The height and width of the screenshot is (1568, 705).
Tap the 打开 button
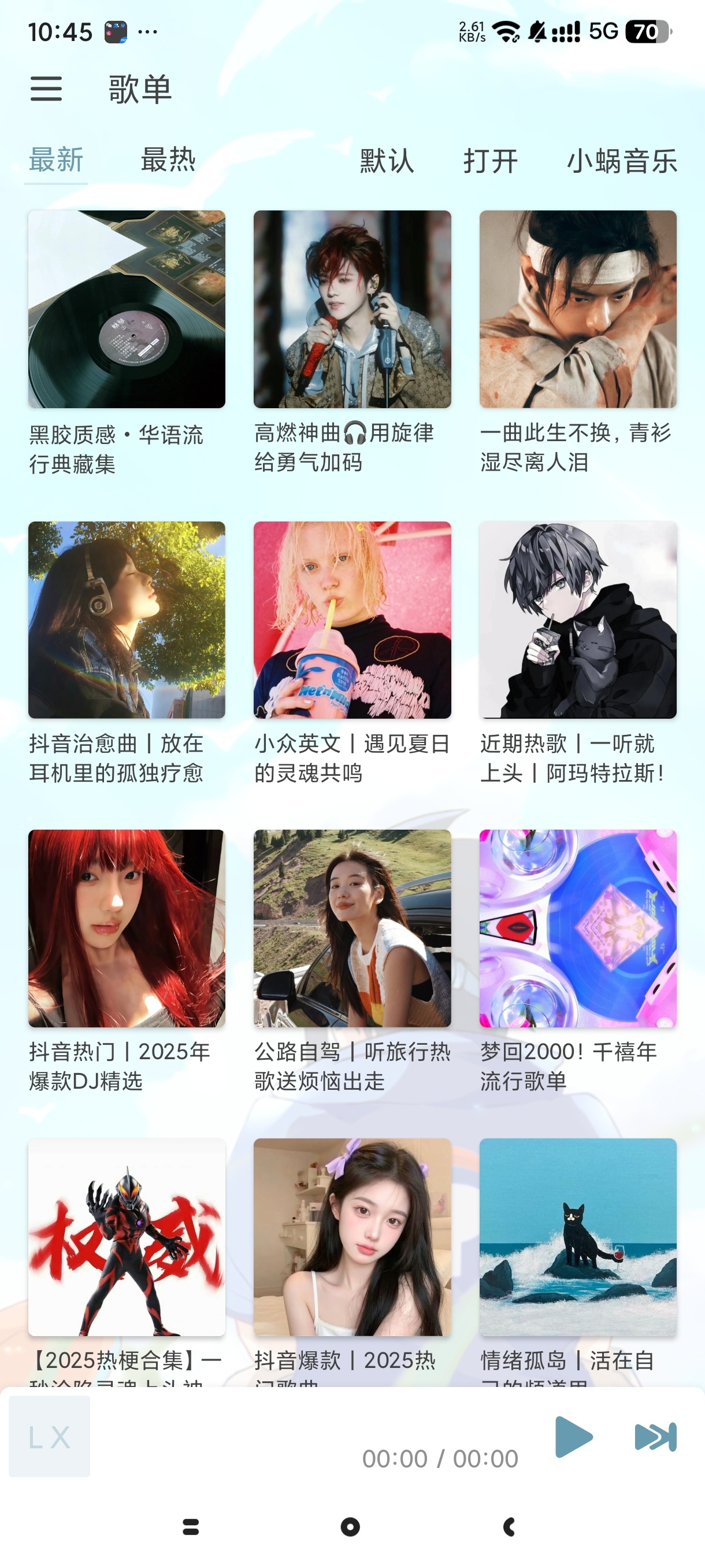[490, 161]
